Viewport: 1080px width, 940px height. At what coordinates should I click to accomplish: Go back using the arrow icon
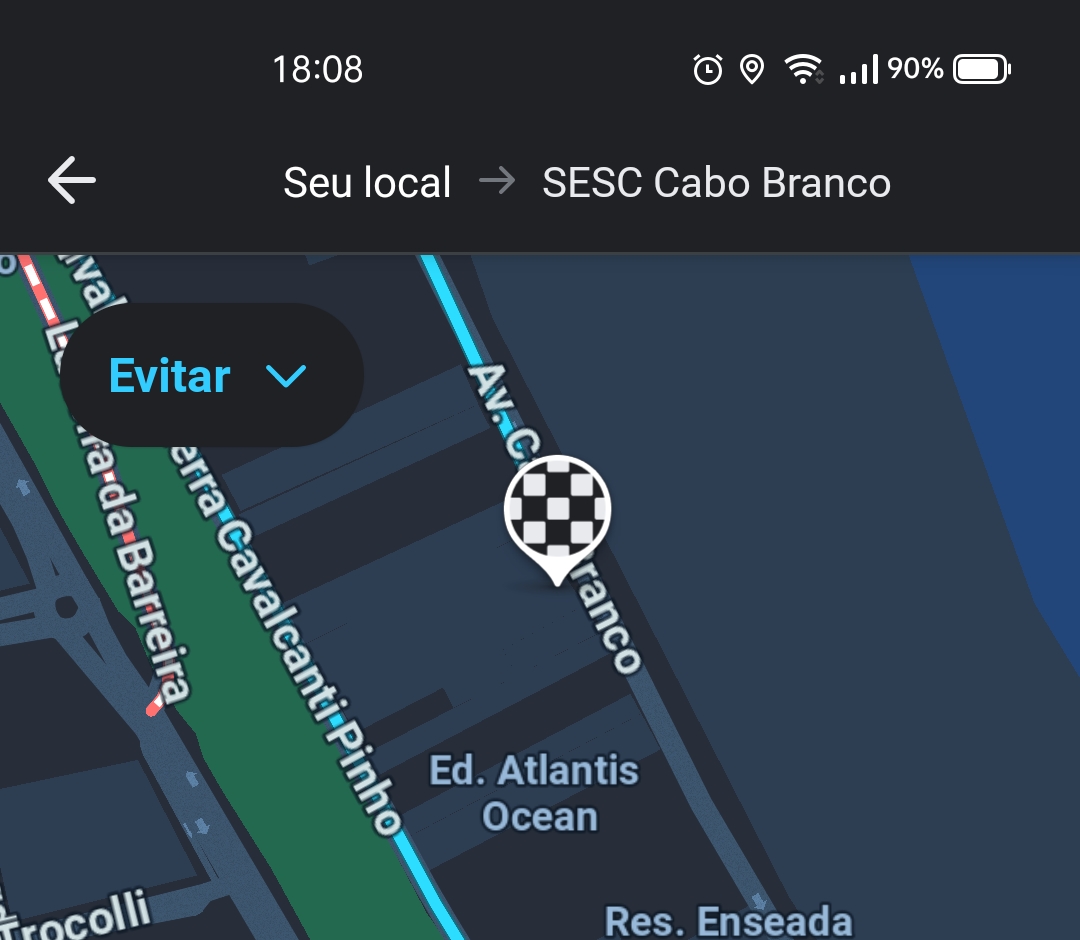tap(72, 181)
